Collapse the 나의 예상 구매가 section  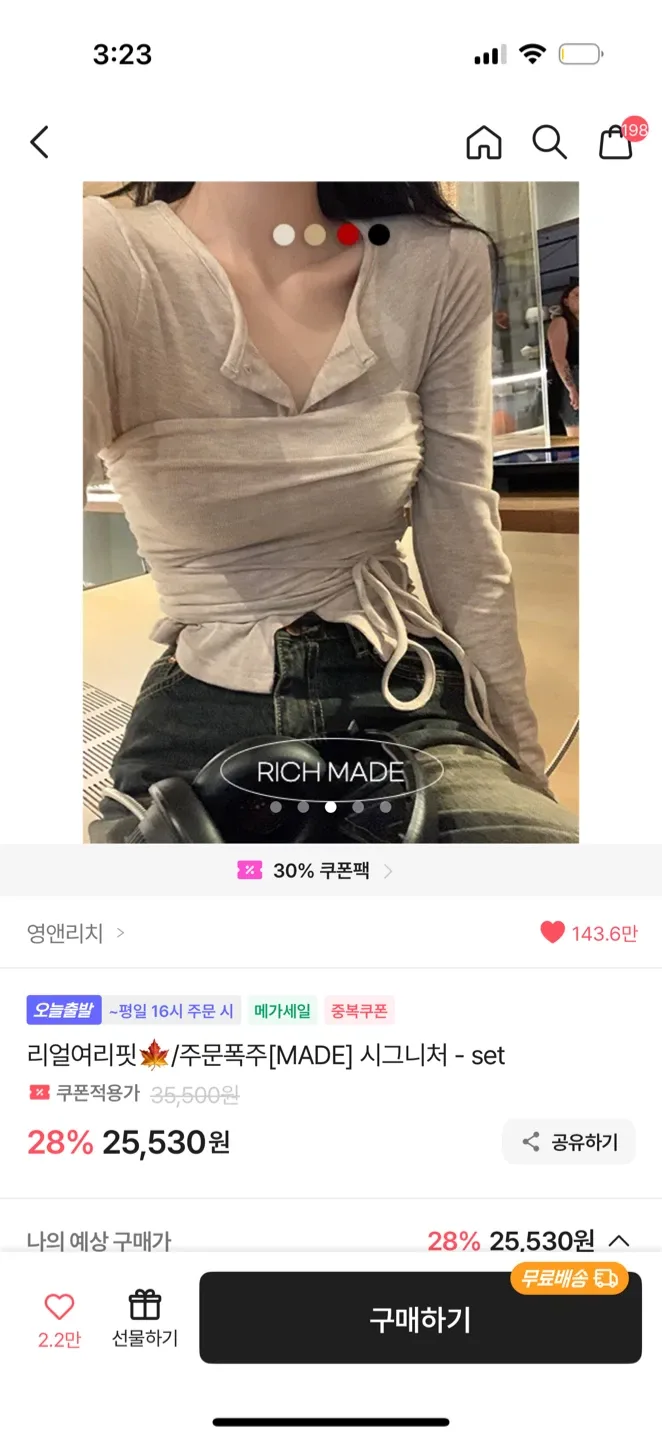619,1241
